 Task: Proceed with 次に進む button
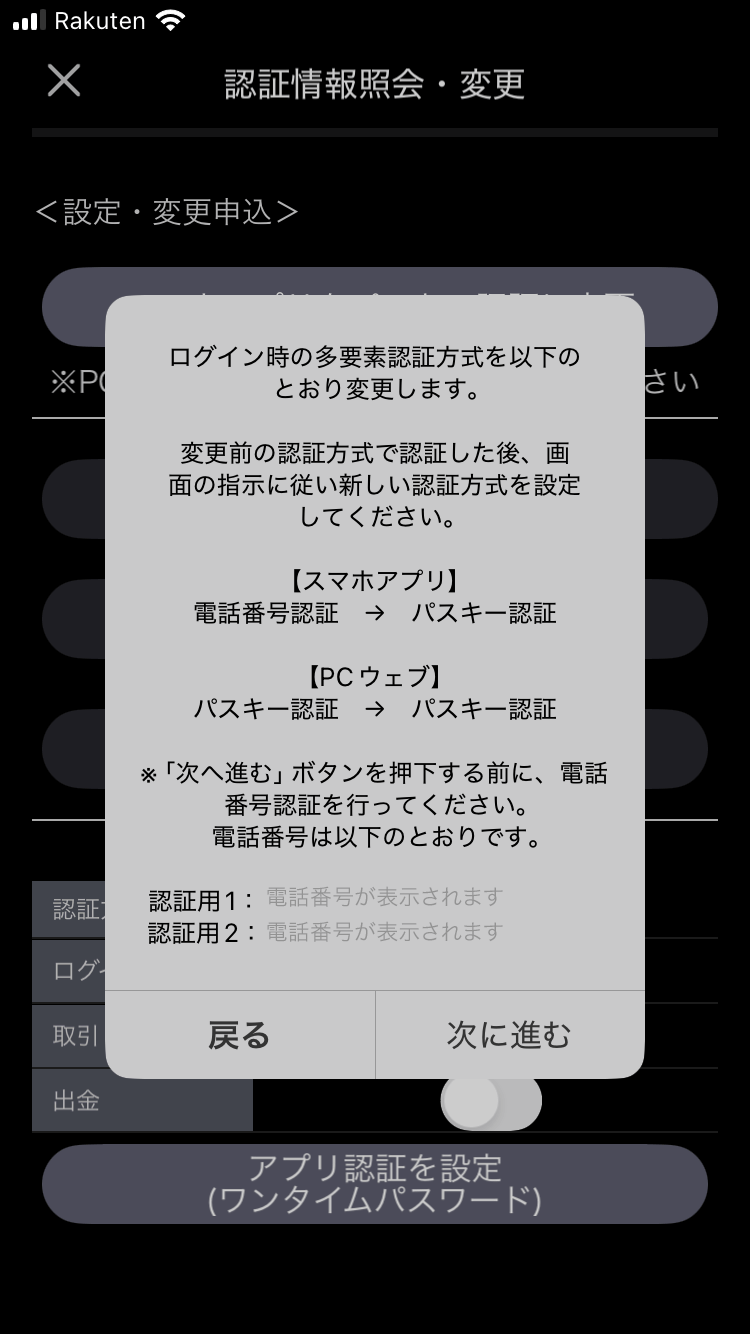[509, 1035]
